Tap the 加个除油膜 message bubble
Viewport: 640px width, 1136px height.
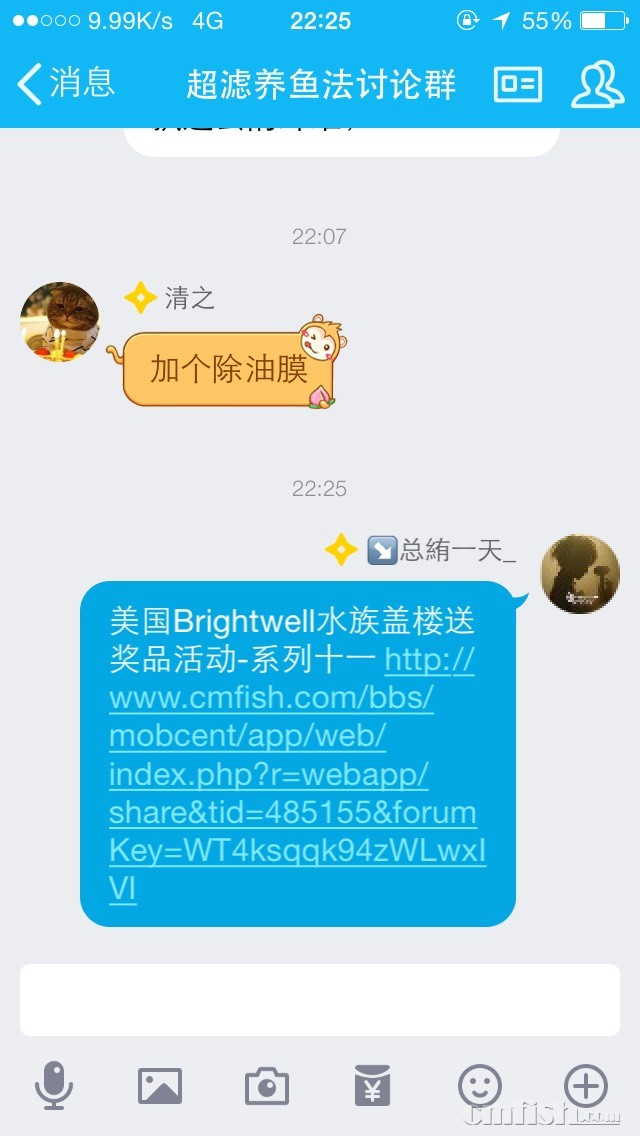tap(228, 369)
